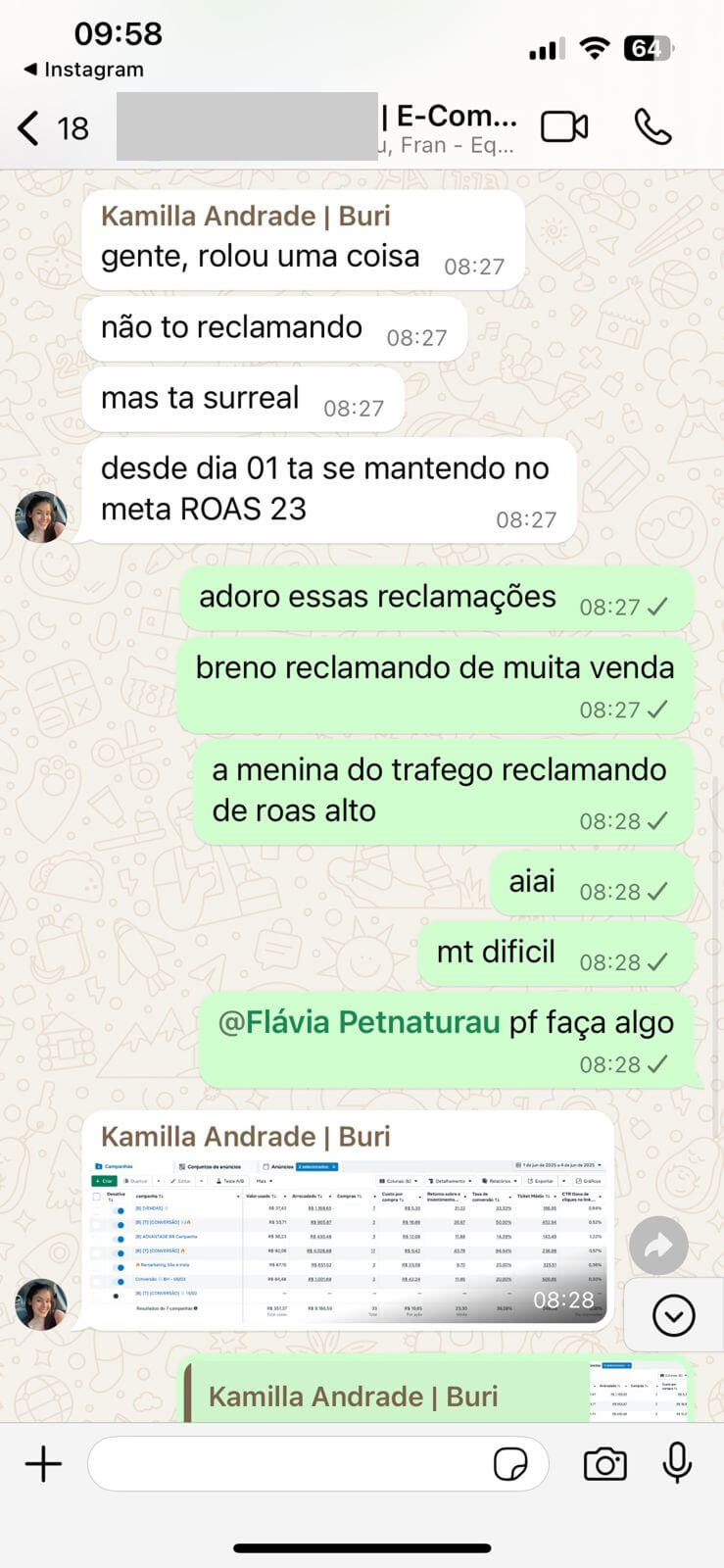Open the camera to take a photo
The image size is (724, 1568).
coord(604,1464)
